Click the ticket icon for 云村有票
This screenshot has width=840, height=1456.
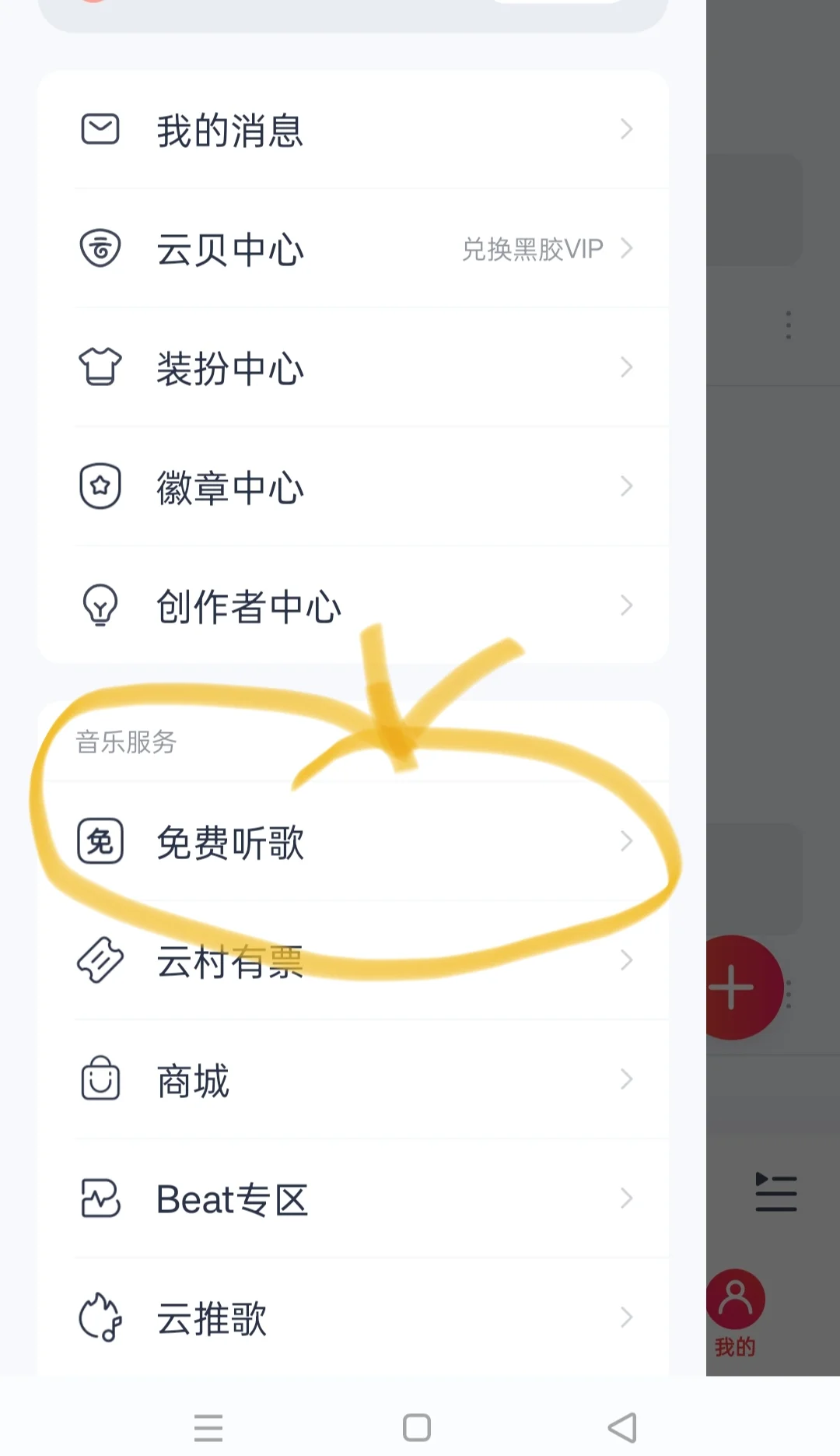(100, 960)
